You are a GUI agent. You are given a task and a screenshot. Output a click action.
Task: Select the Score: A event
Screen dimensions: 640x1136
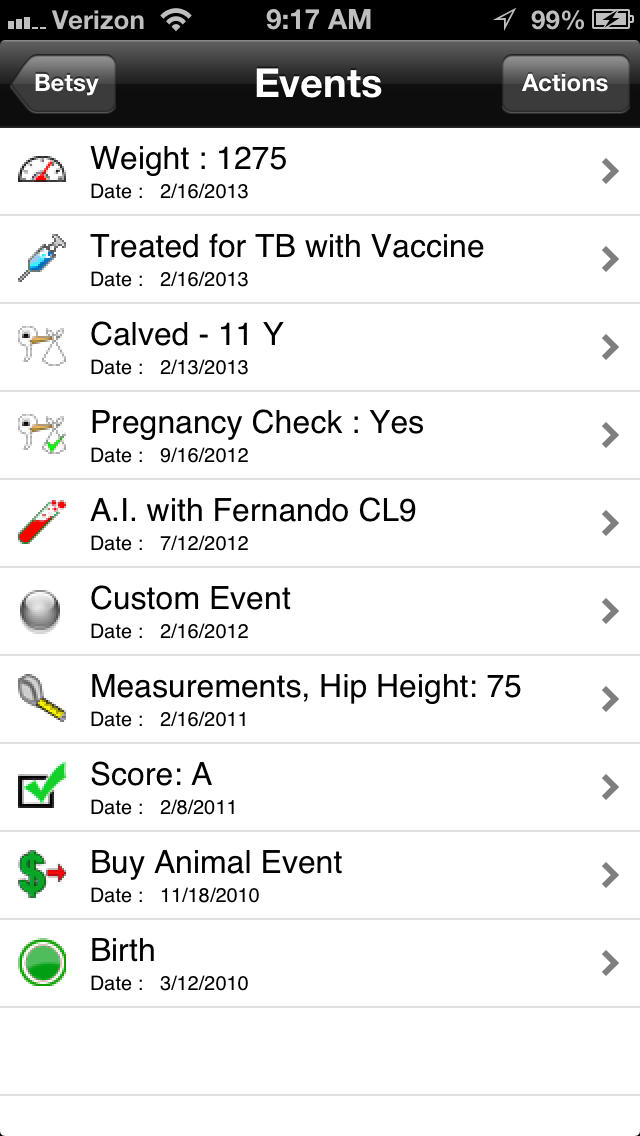coord(320,787)
